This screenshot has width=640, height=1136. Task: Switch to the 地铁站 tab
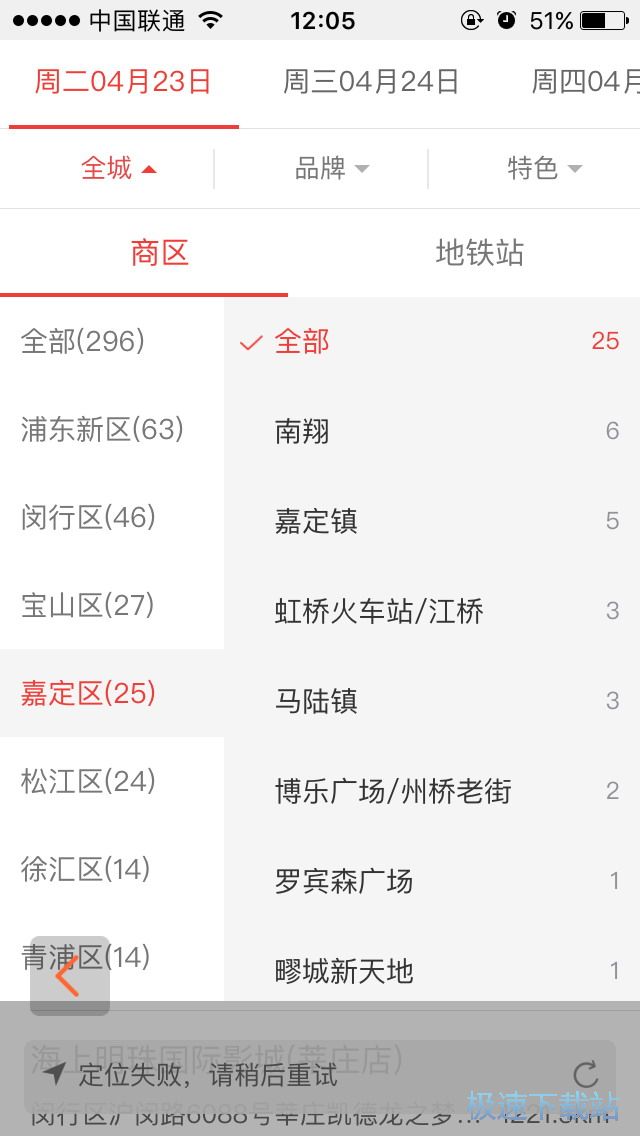tap(479, 253)
